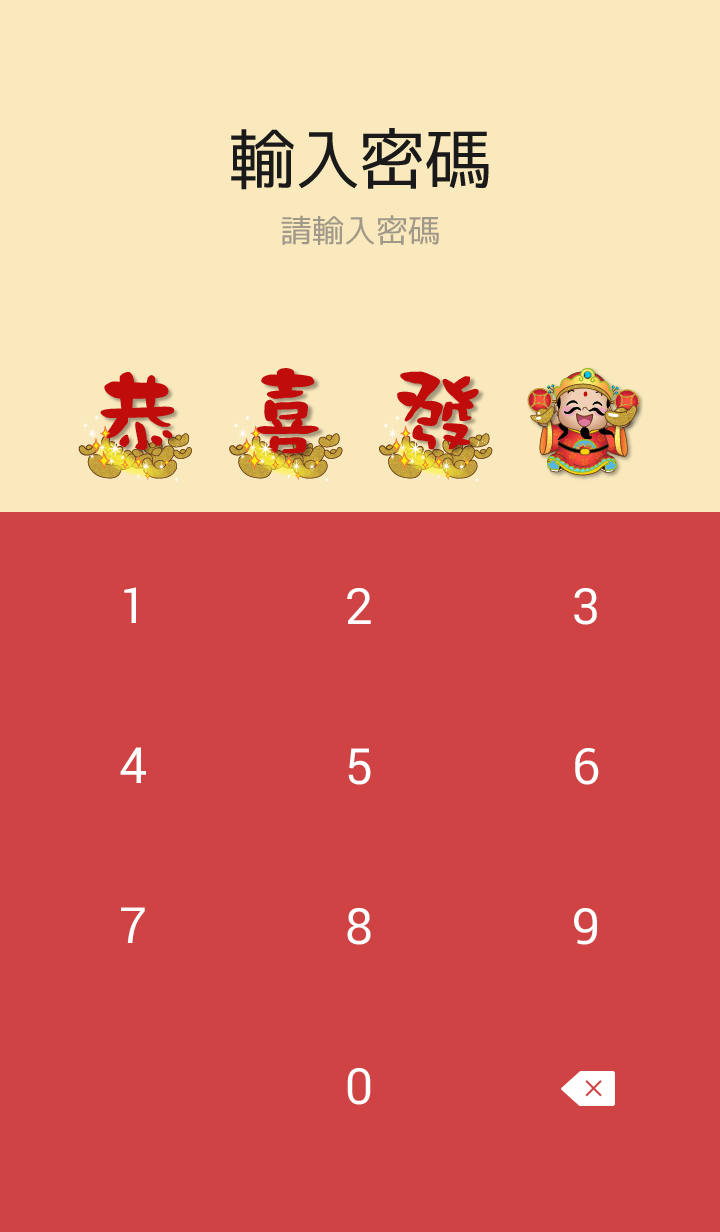Delete the last entered passcode digit
The width and height of the screenshot is (720, 1232).
[588, 1088]
